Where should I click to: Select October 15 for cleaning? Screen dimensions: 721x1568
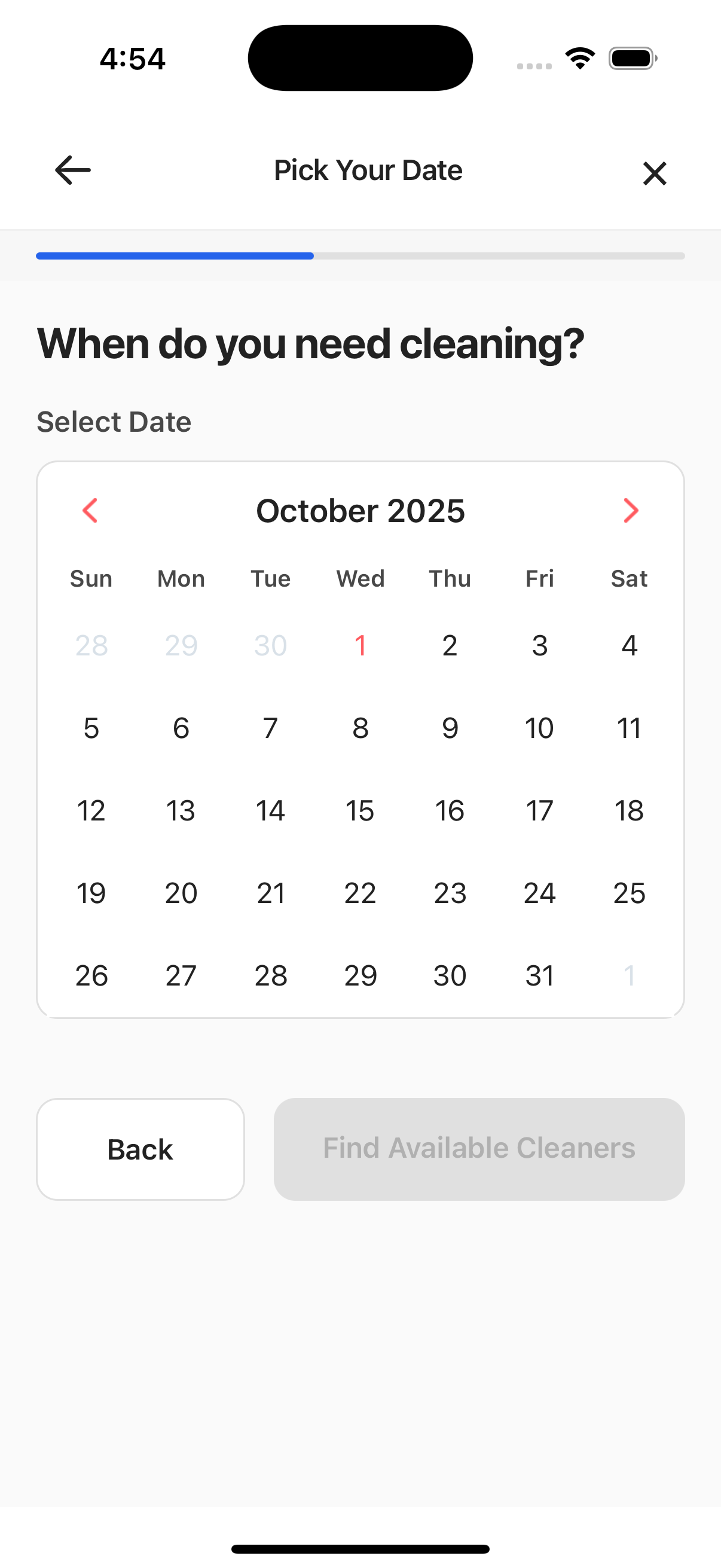[x=360, y=810]
